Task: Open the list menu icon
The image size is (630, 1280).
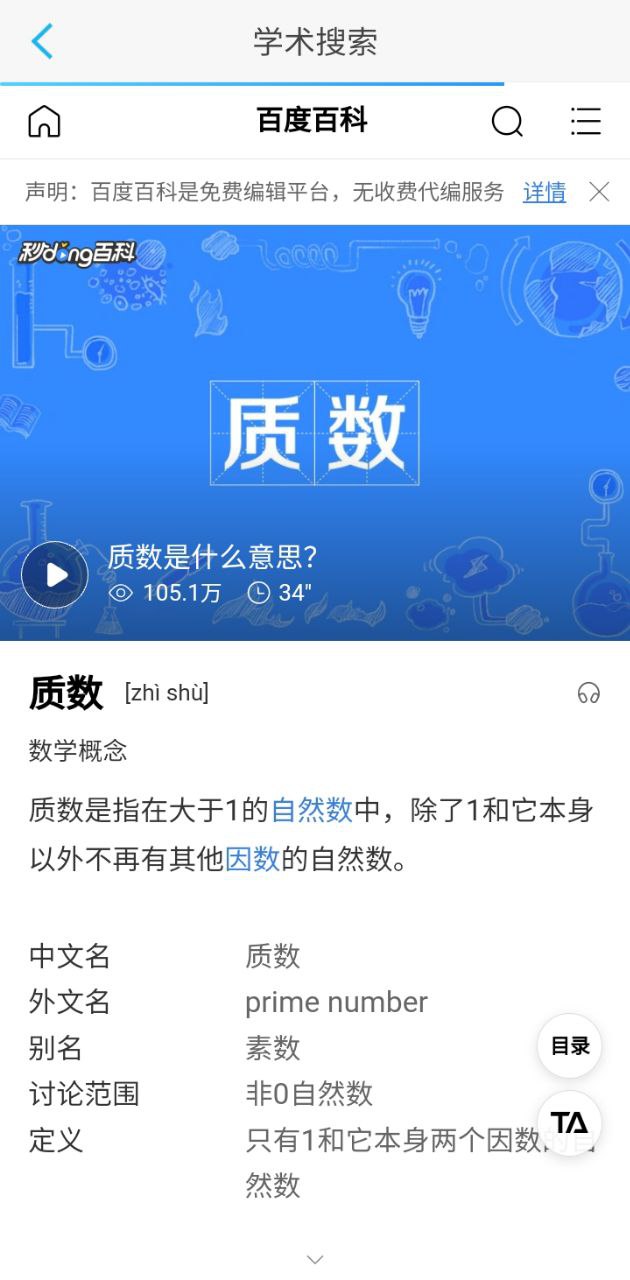Action: click(x=586, y=121)
